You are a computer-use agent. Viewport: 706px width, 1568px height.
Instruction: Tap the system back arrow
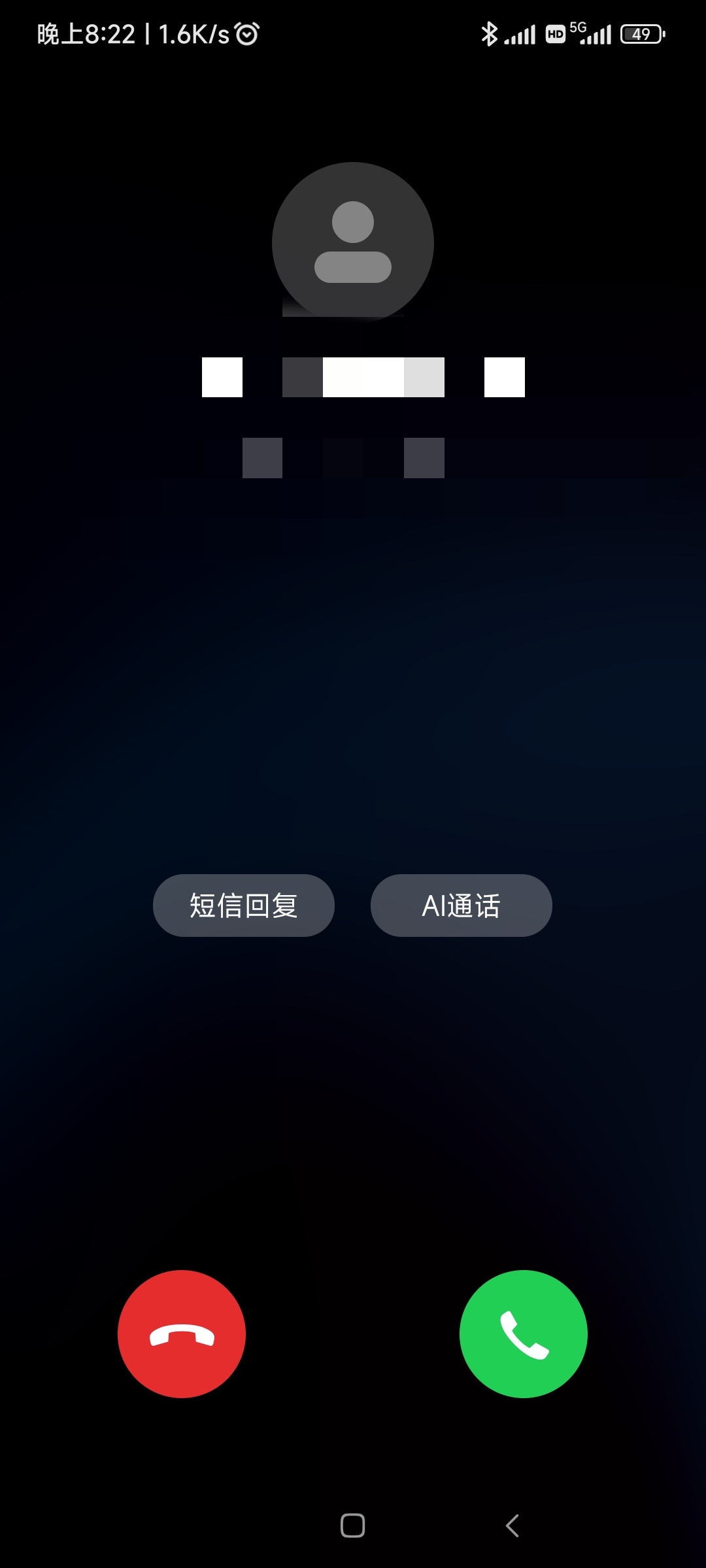pos(513,1526)
